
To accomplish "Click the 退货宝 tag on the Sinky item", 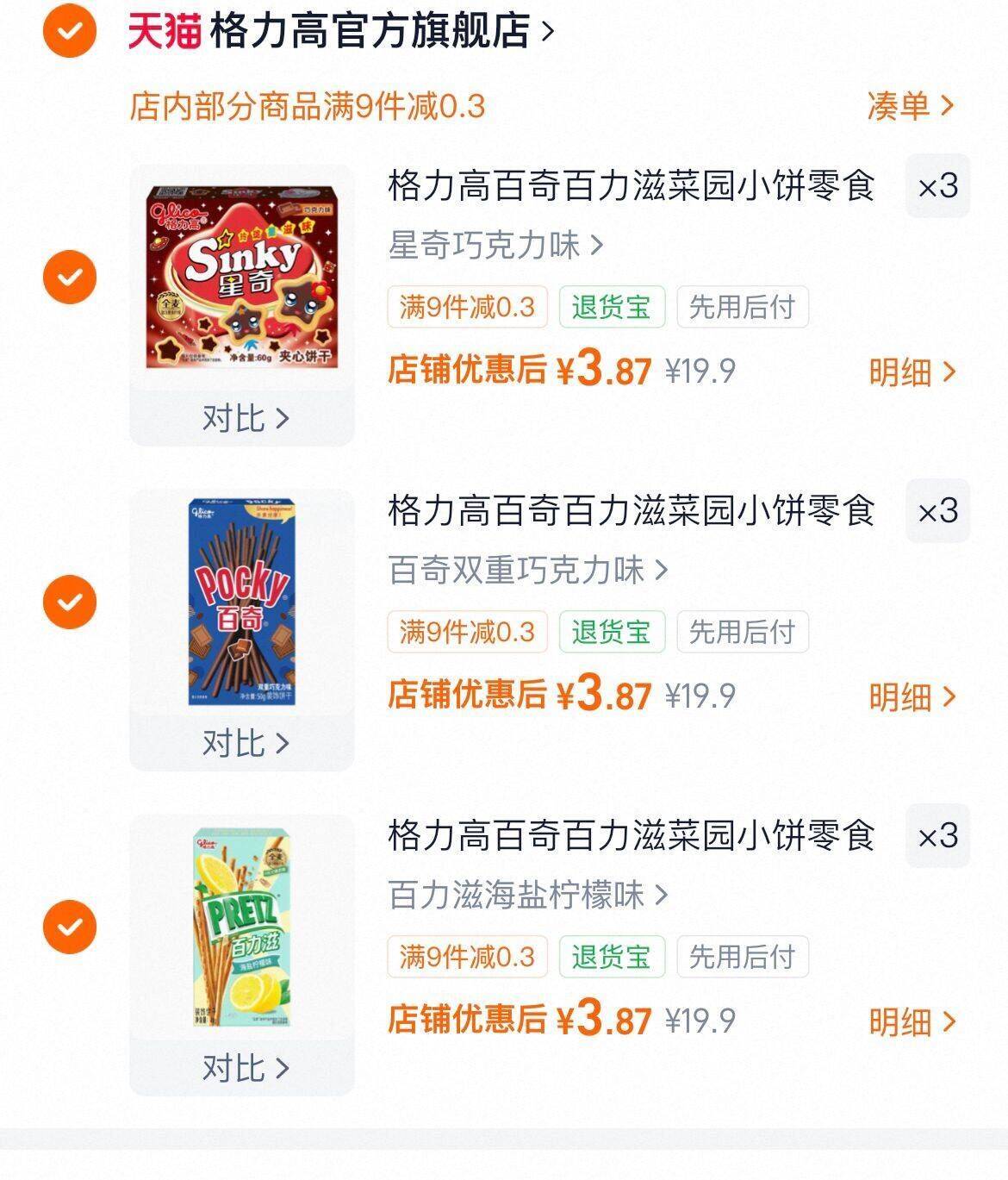I will coord(612,306).
